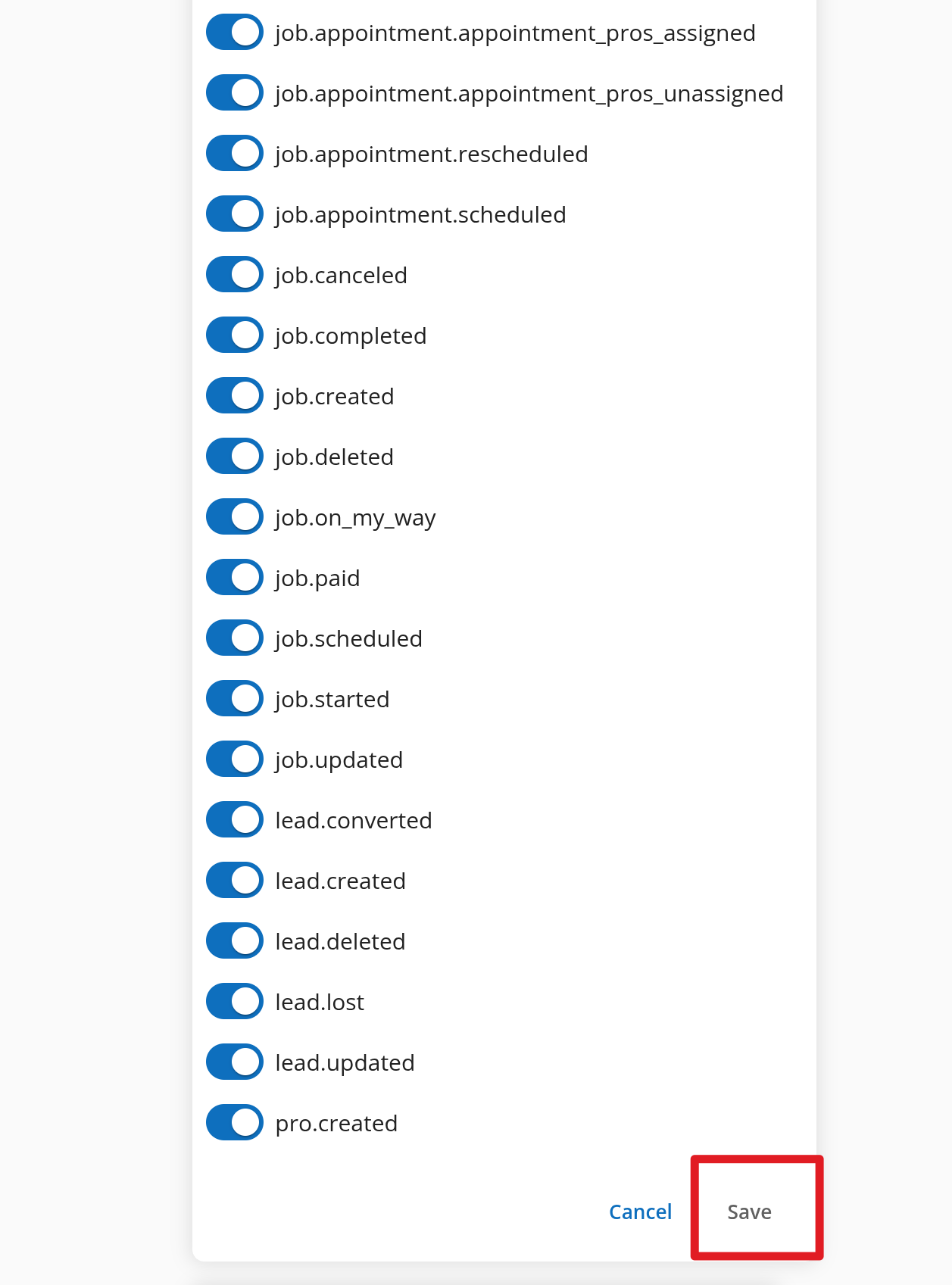Turn off job.scheduled switch

pos(235,638)
